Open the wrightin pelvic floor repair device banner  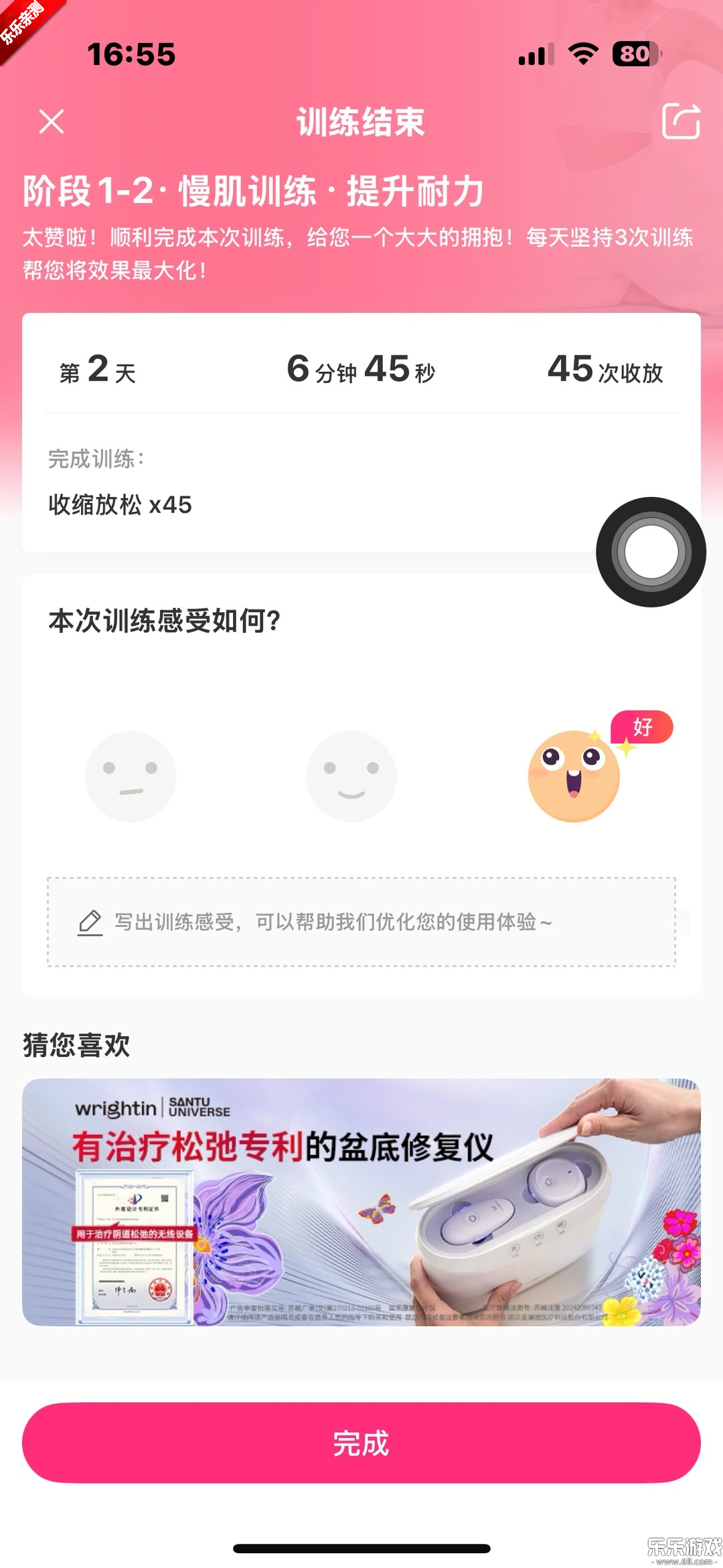pyautogui.click(x=361, y=1202)
